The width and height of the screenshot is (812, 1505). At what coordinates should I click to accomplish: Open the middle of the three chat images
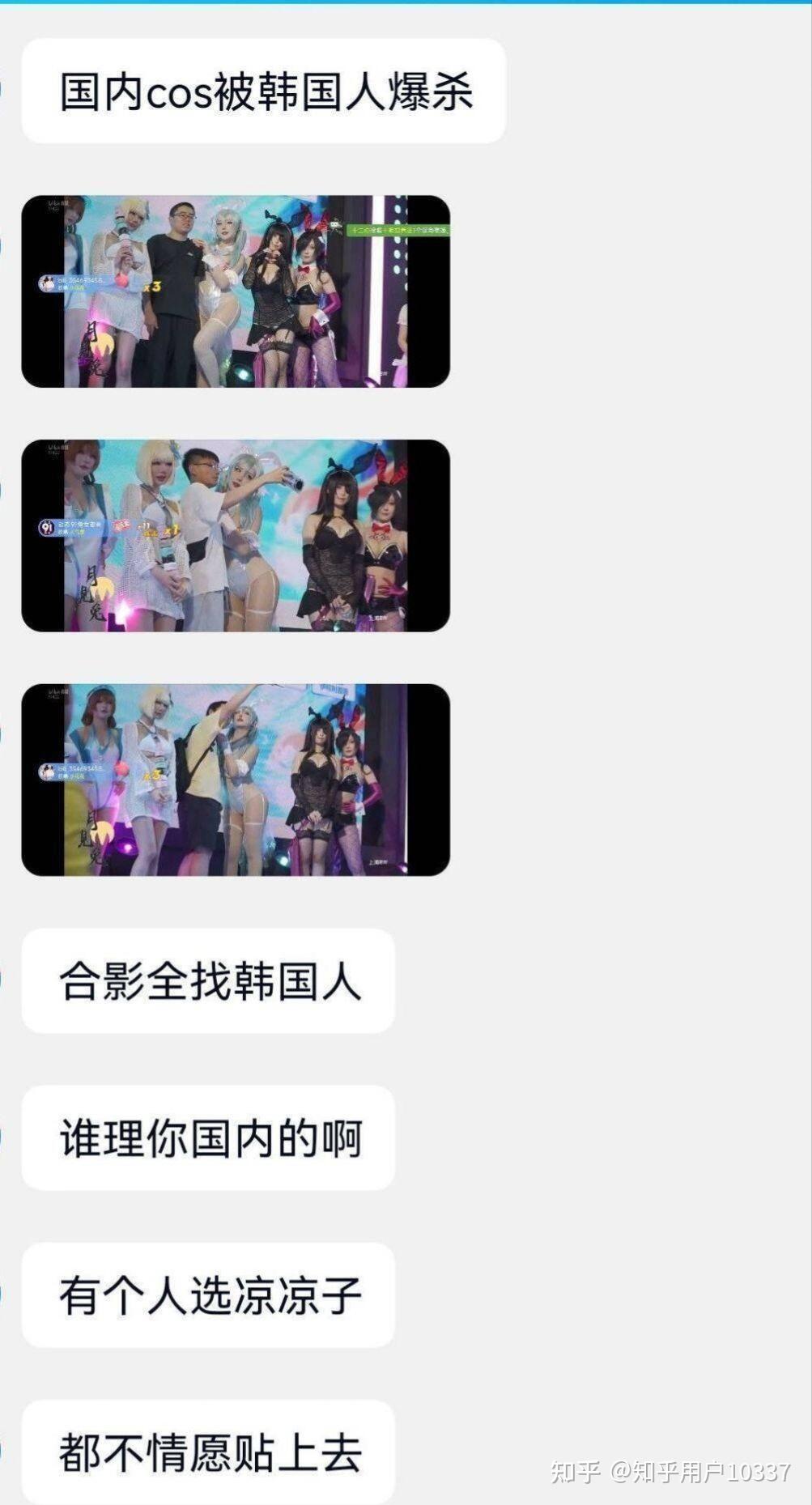236,536
